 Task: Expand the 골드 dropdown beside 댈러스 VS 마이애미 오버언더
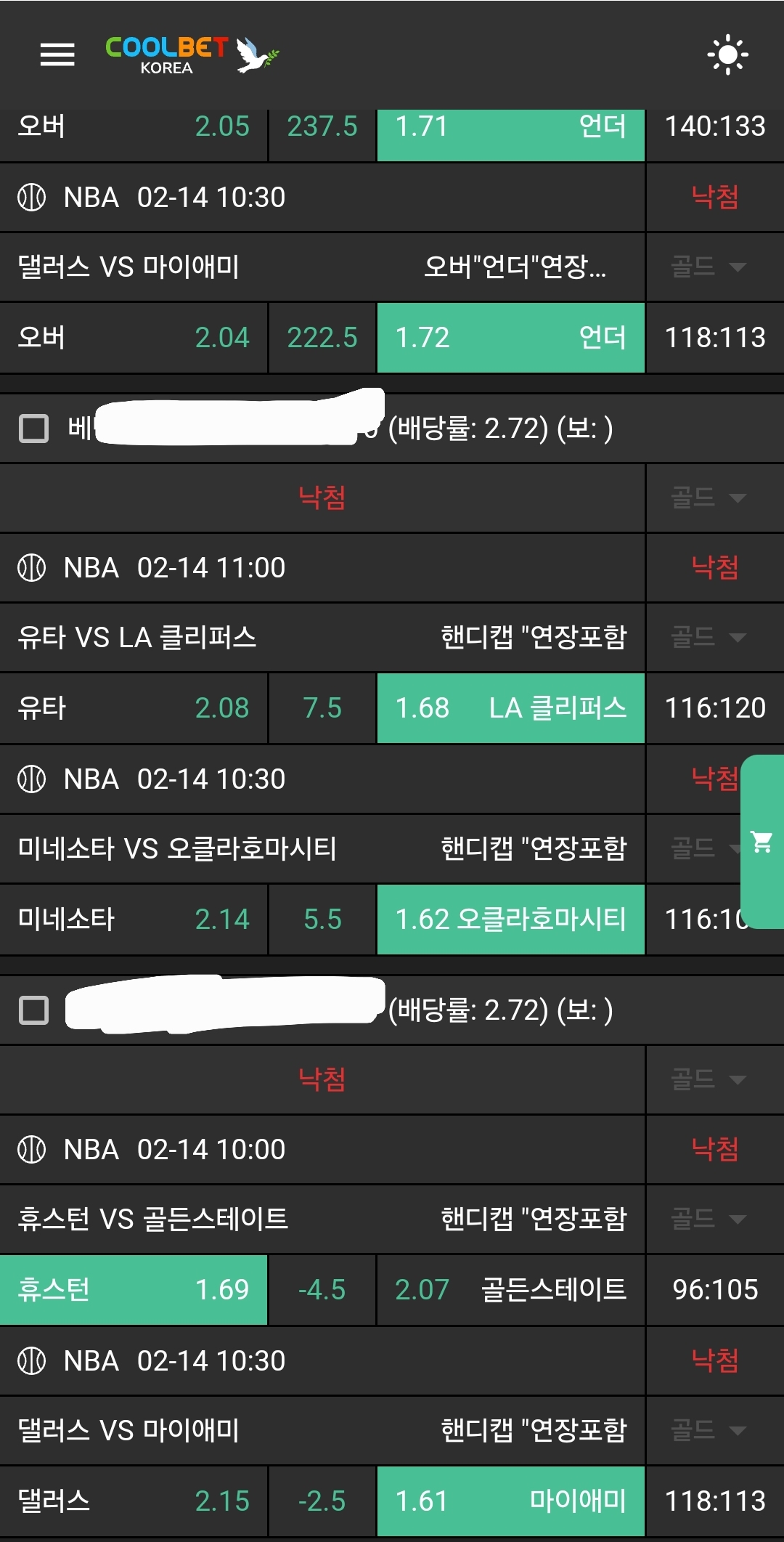click(709, 267)
